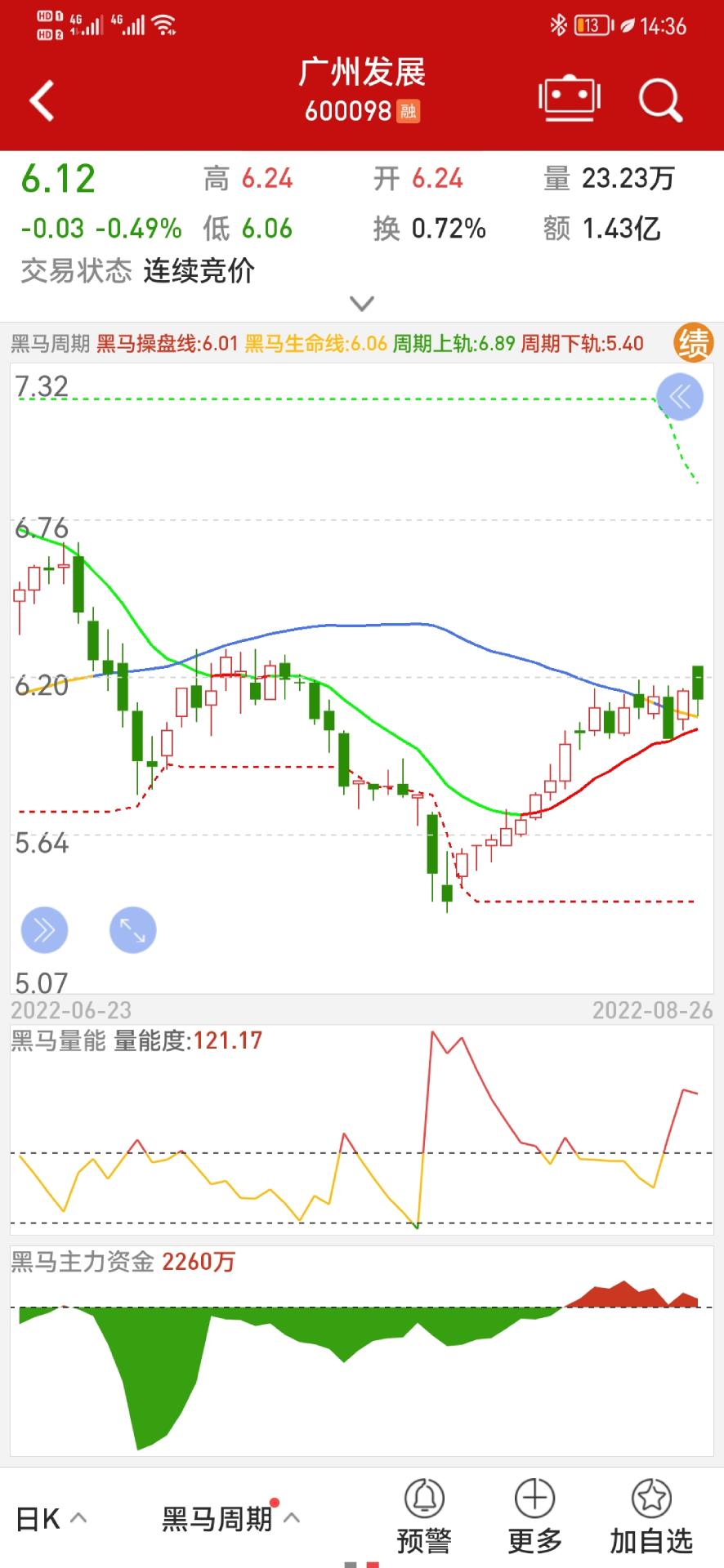The height and width of the screenshot is (1568, 724).
Task: Tap the double-arrow resize chart icon
Action: 133,929
